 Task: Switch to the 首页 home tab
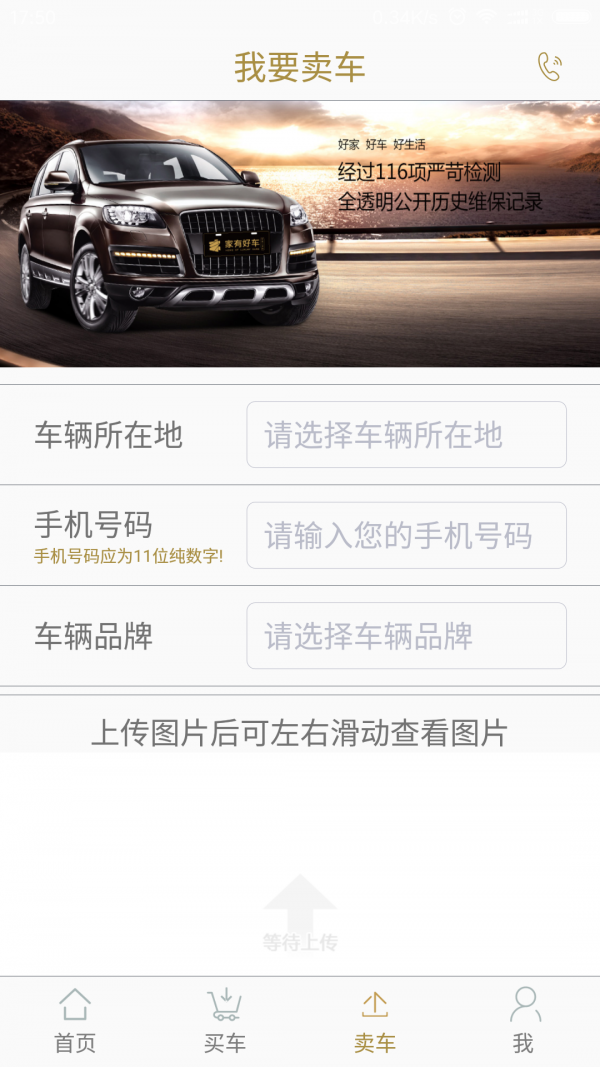(75, 1020)
